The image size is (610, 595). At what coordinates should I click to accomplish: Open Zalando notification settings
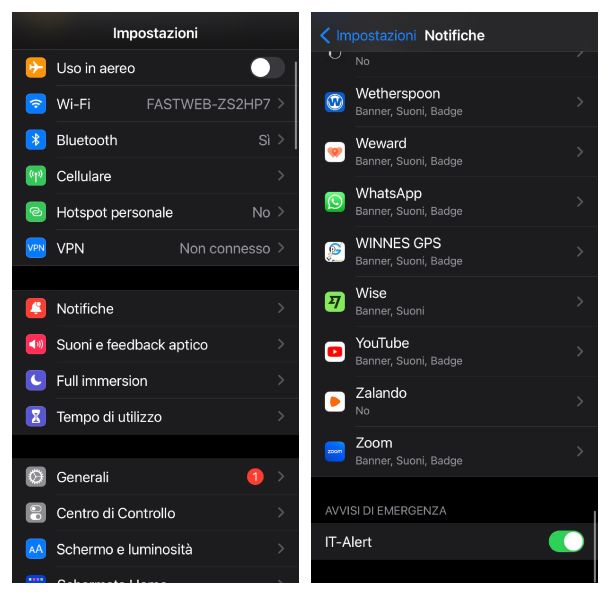455,401
